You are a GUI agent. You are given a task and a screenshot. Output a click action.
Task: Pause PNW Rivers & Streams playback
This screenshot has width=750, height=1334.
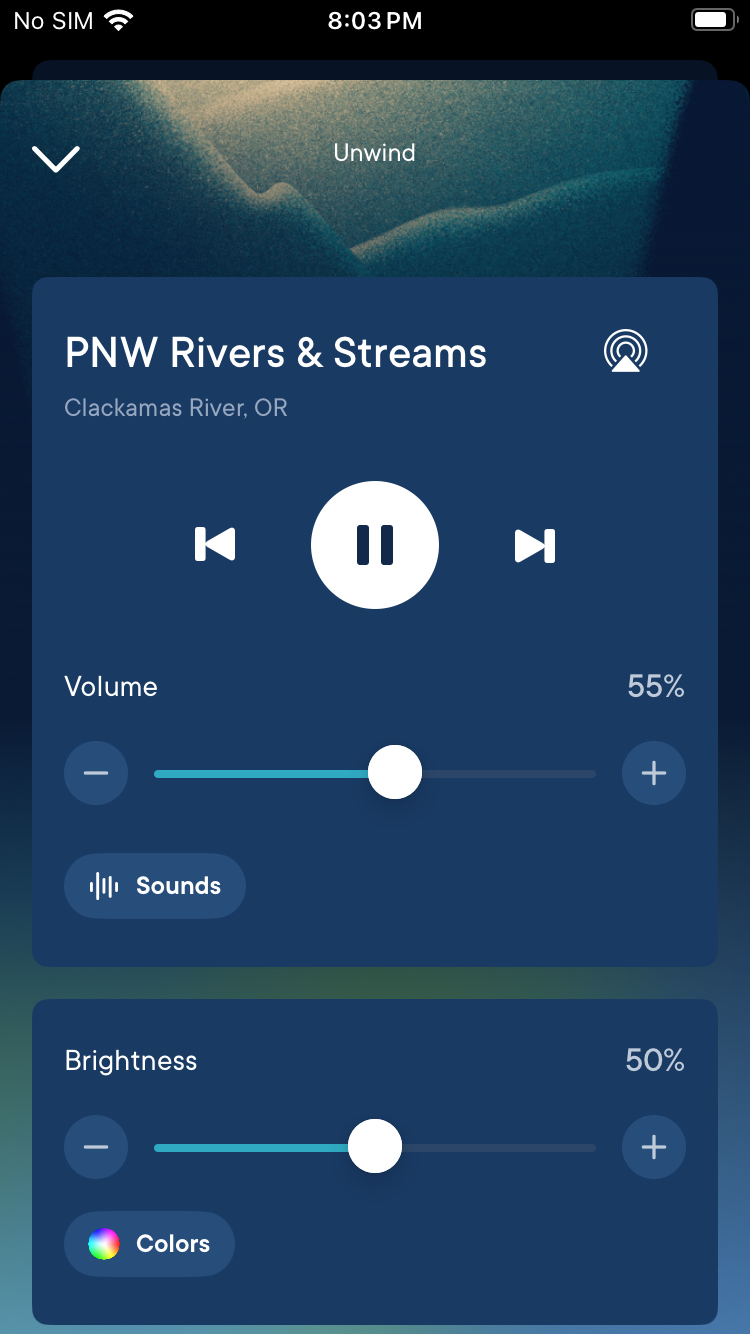[375, 545]
